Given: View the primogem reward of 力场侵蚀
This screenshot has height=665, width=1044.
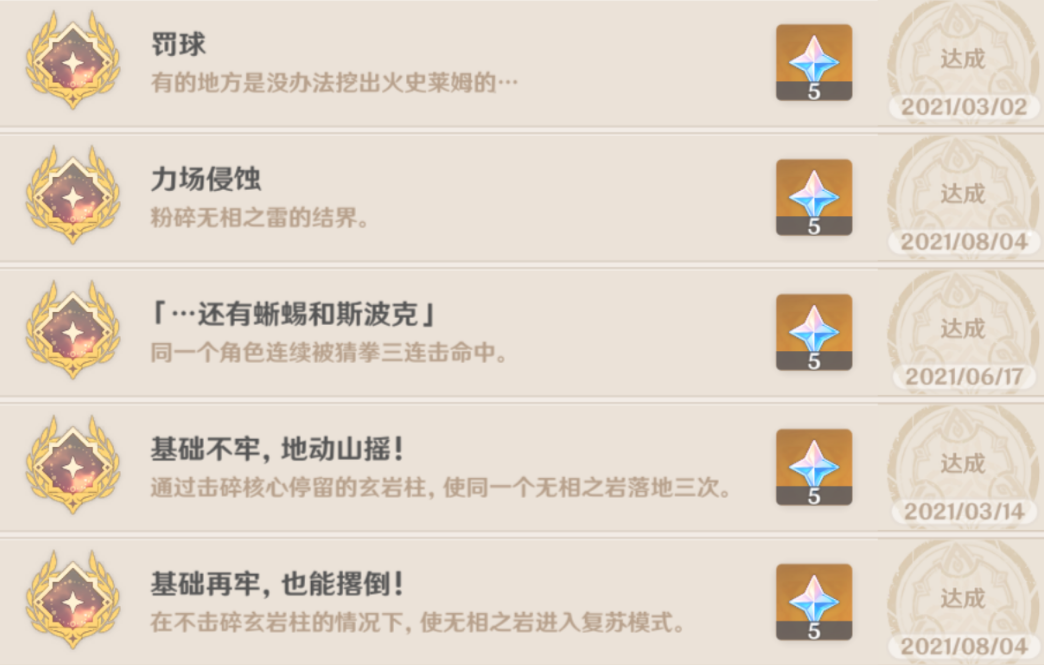Looking at the screenshot, I should point(813,197).
